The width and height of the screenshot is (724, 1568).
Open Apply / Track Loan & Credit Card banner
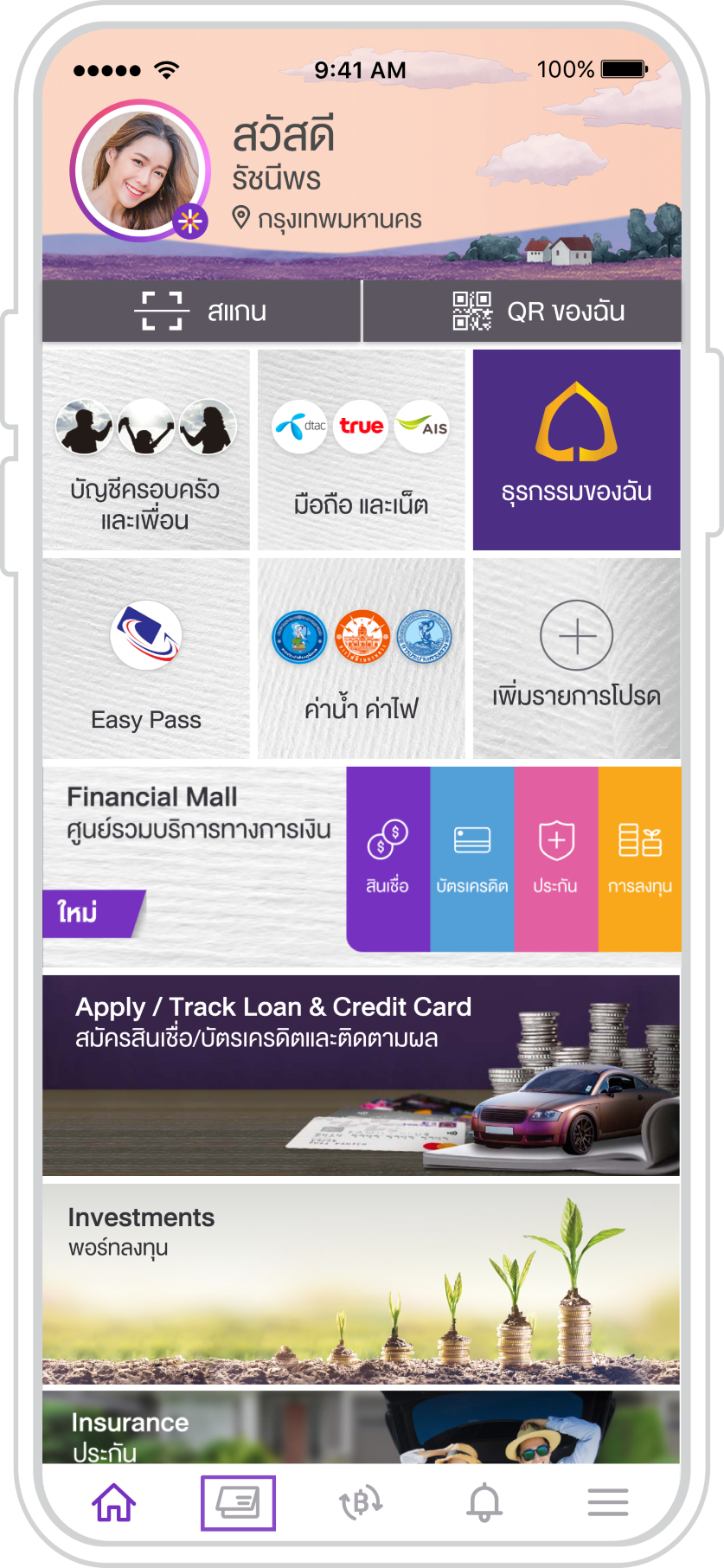pyautogui.click(x=361, y=1075)
